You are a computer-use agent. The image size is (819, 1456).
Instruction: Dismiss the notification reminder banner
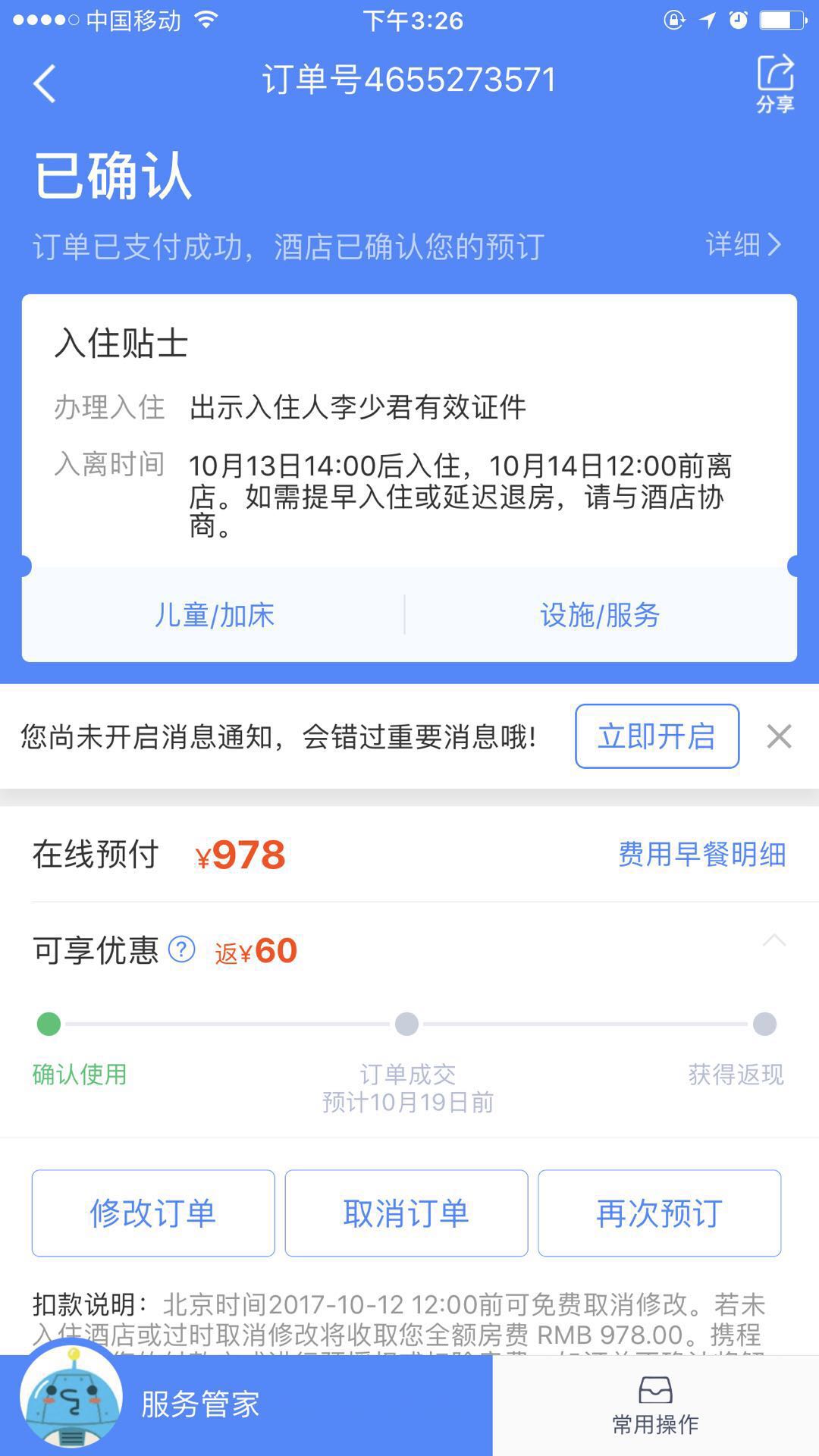tap(779, 736)
